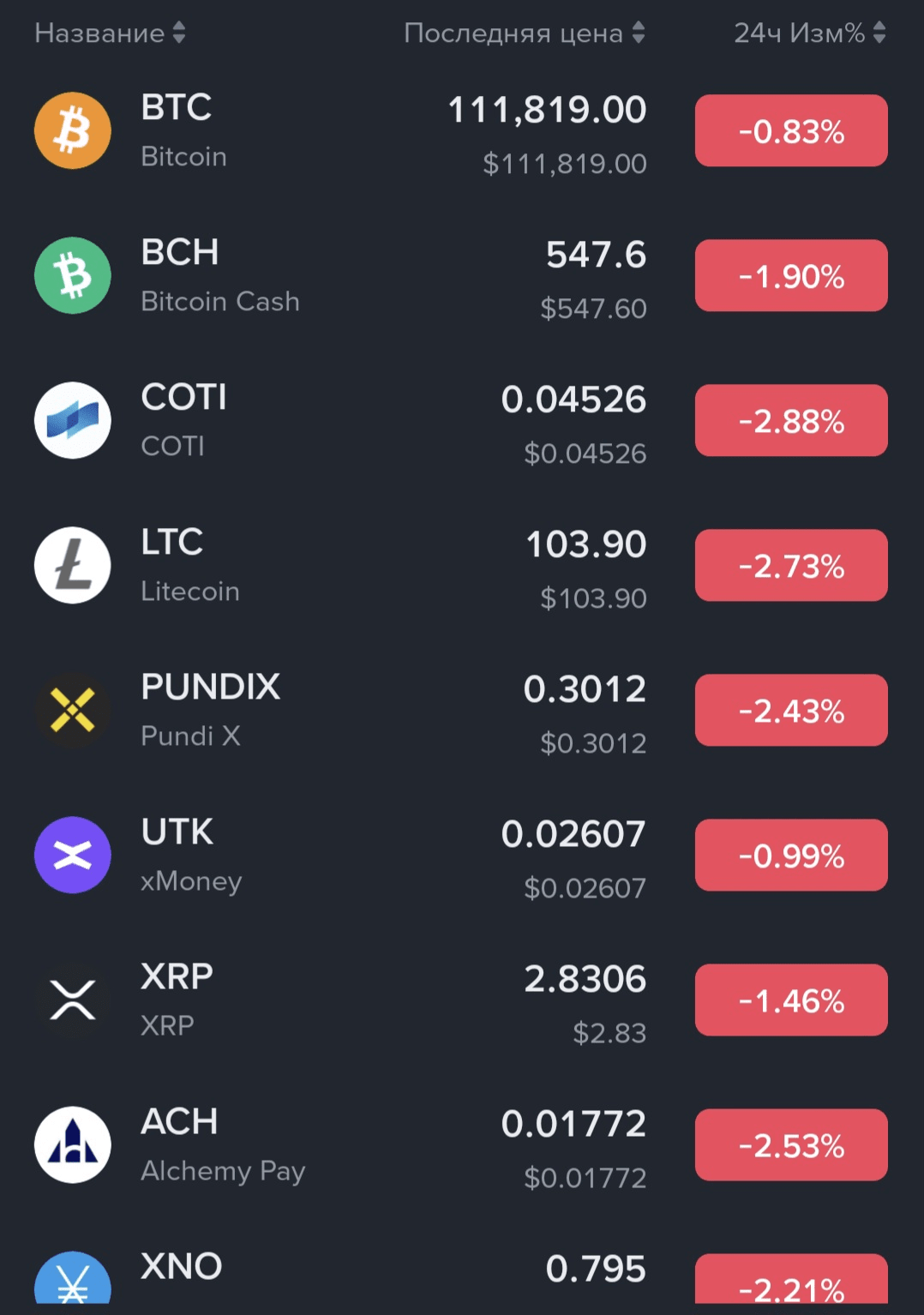Sort by 24ч Изм% column

pyautogui.click(x=809, y=33)
